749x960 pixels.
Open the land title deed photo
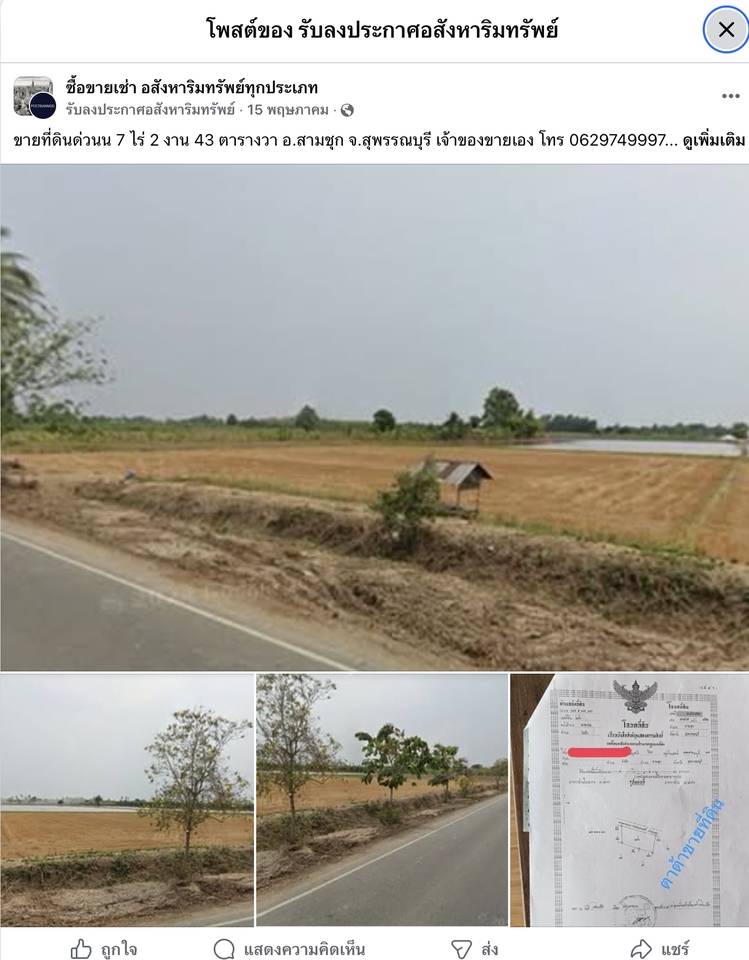tap(630, 800)
